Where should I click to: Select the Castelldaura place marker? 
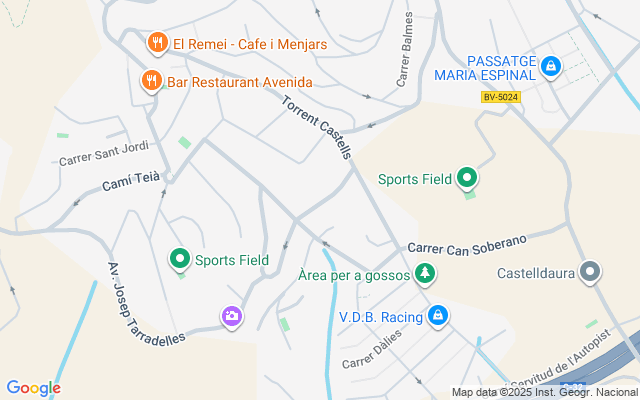coord(591,272)
